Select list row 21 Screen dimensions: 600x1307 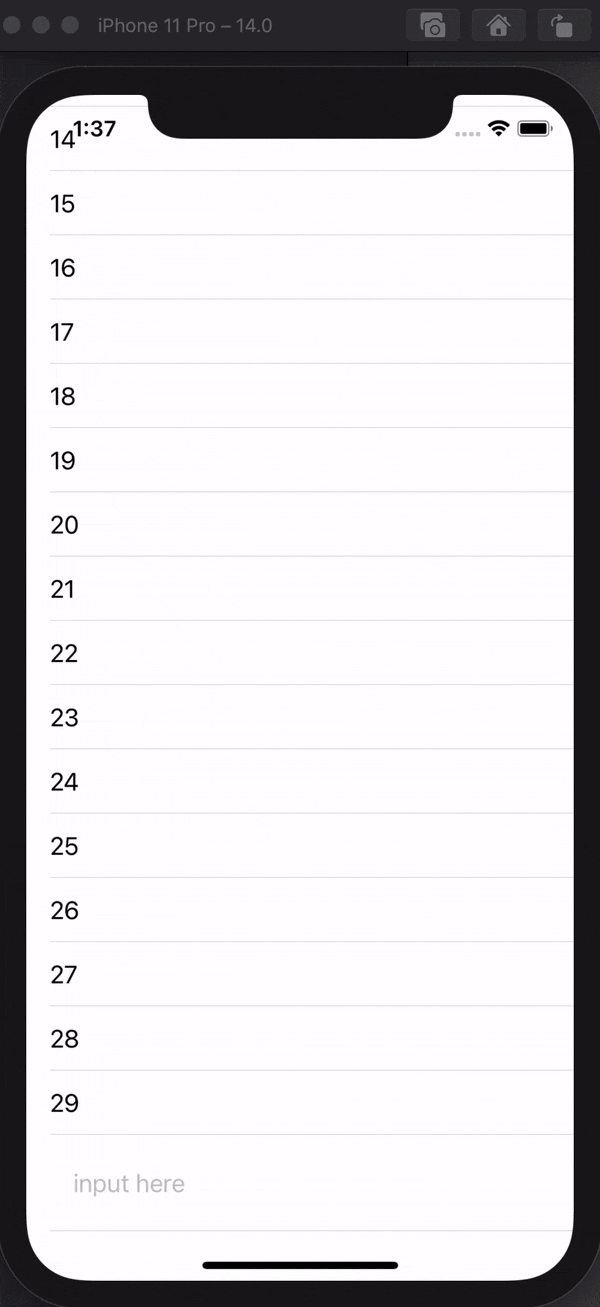pyautogui.click(x=300, y=588)
